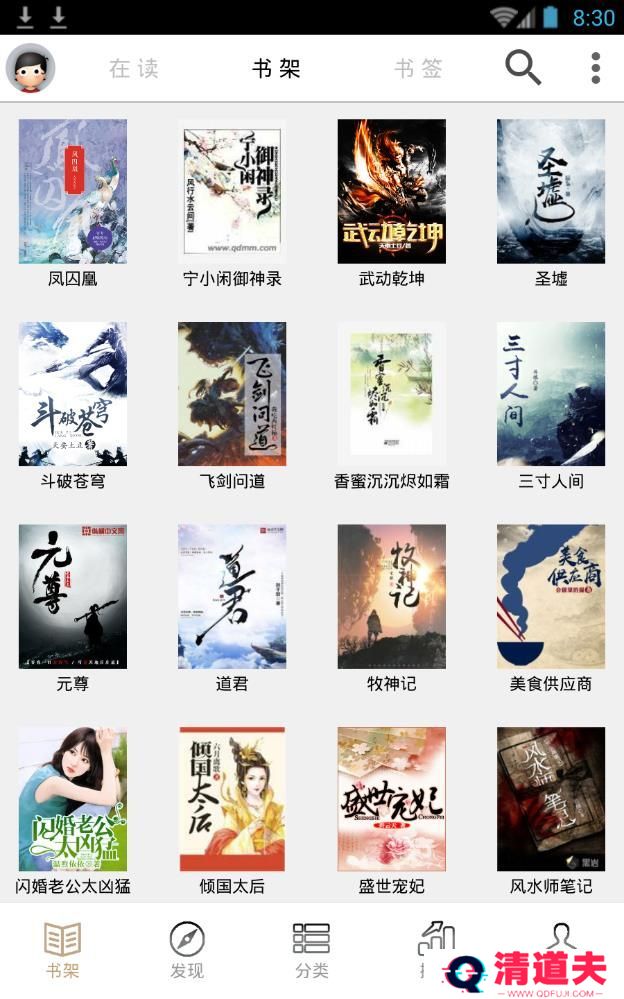Screen dimensions: 624x999
Task: Open the overflow menu
Action: pyautogui.click(x=595, y=68)
